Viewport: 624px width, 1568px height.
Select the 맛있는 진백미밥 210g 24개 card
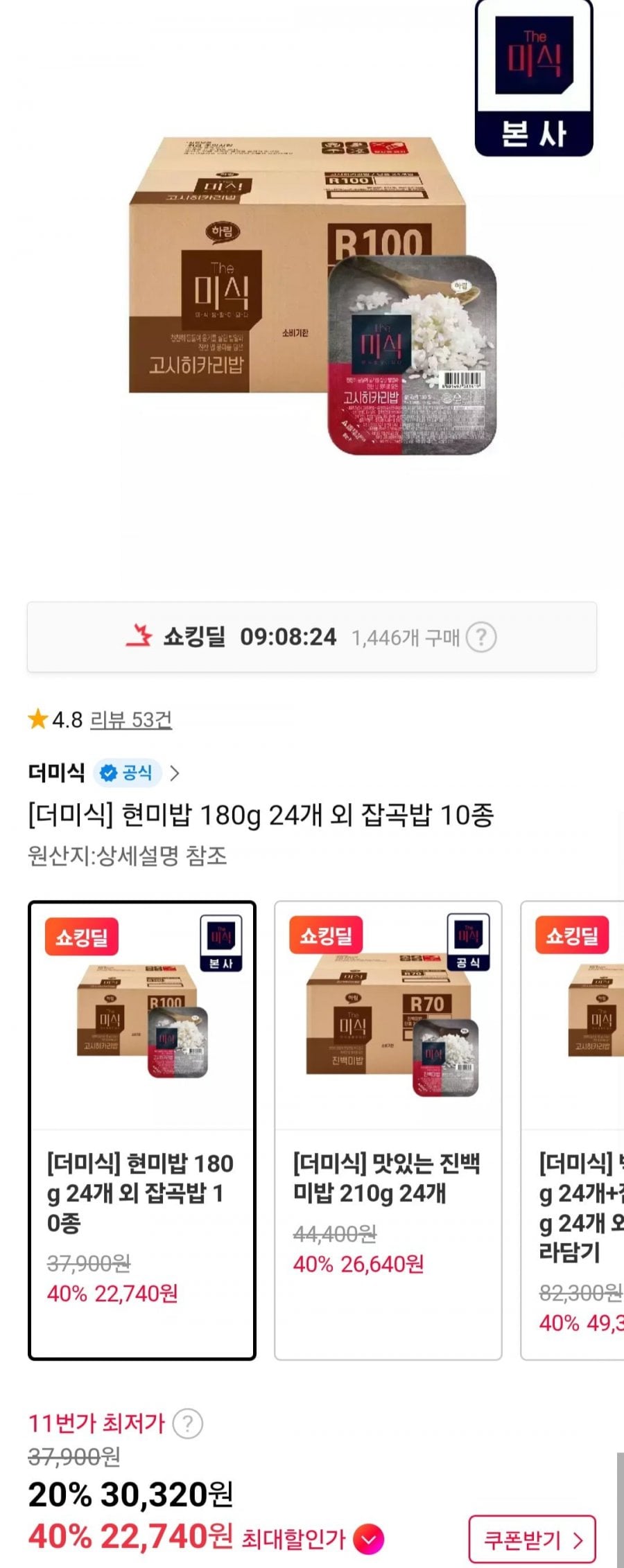click(x=388, y=1129)
